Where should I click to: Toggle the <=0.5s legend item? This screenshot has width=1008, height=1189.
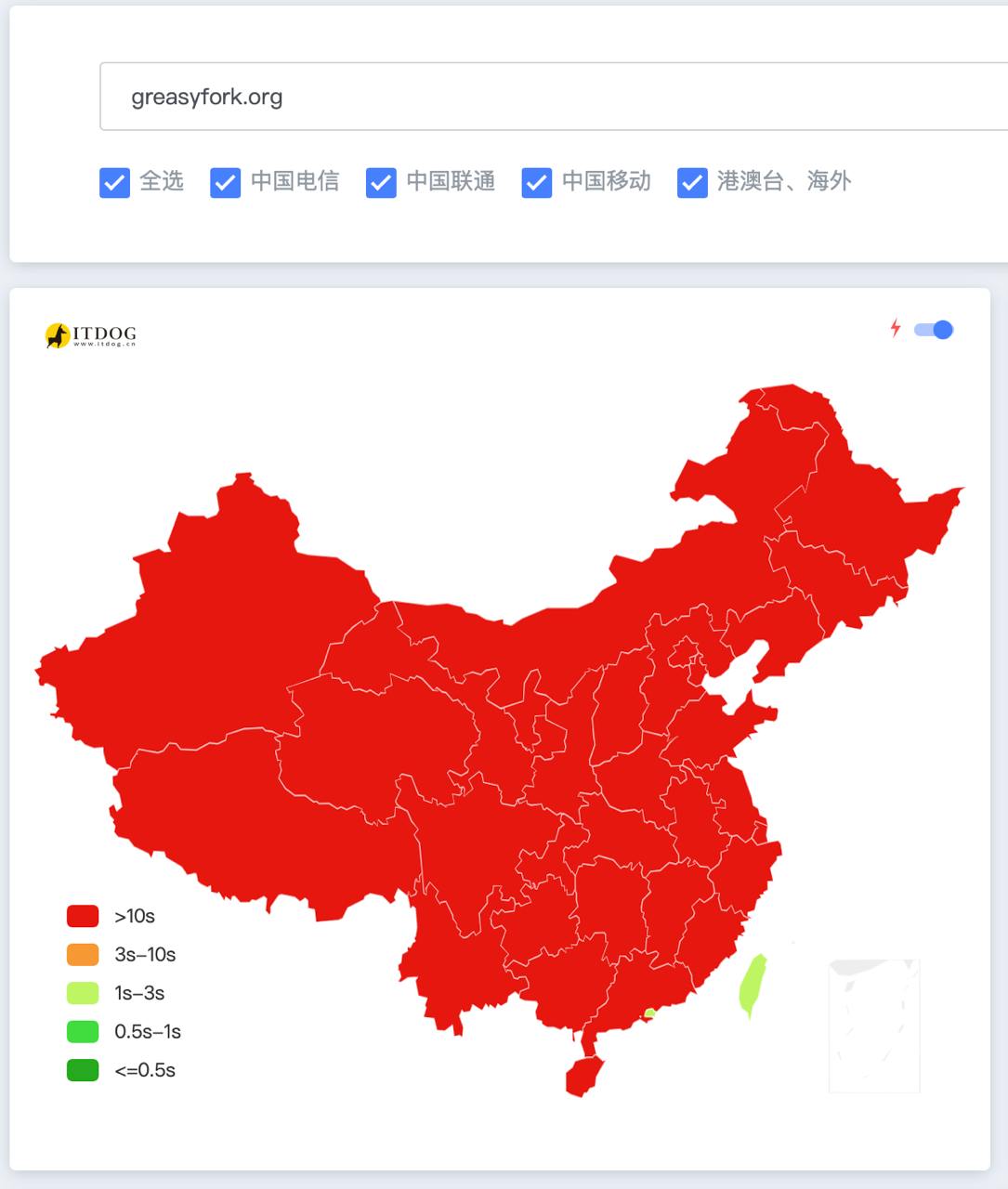pos(83,1070)
